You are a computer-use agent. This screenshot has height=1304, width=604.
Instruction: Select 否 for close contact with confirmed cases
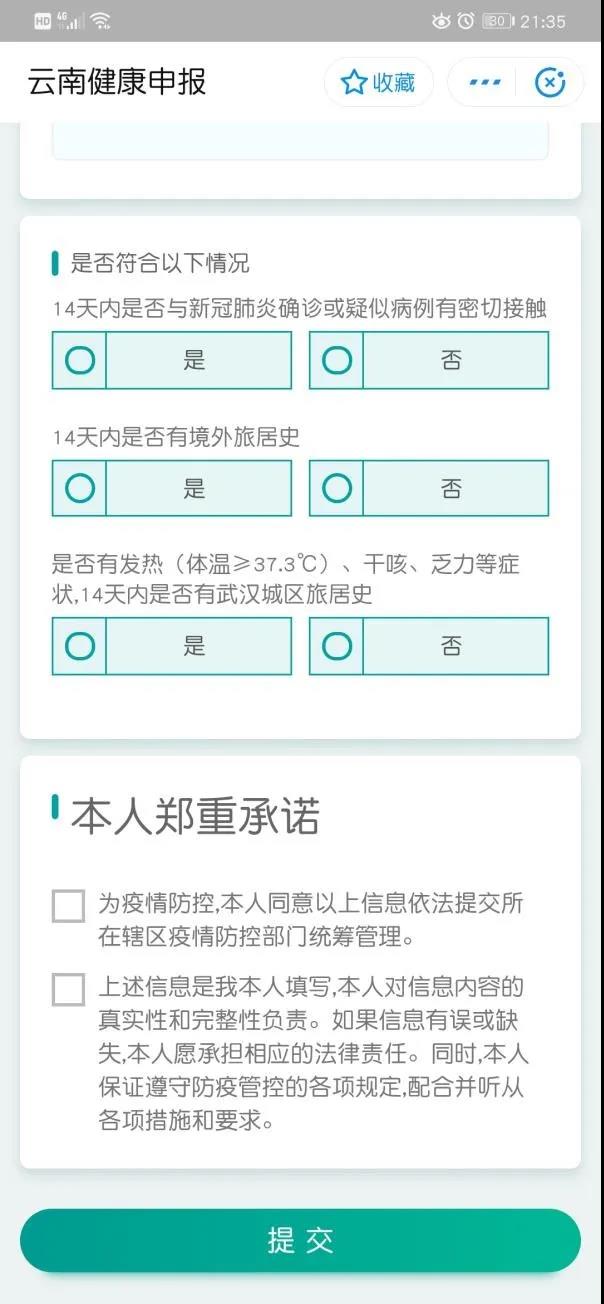[429, 360]
